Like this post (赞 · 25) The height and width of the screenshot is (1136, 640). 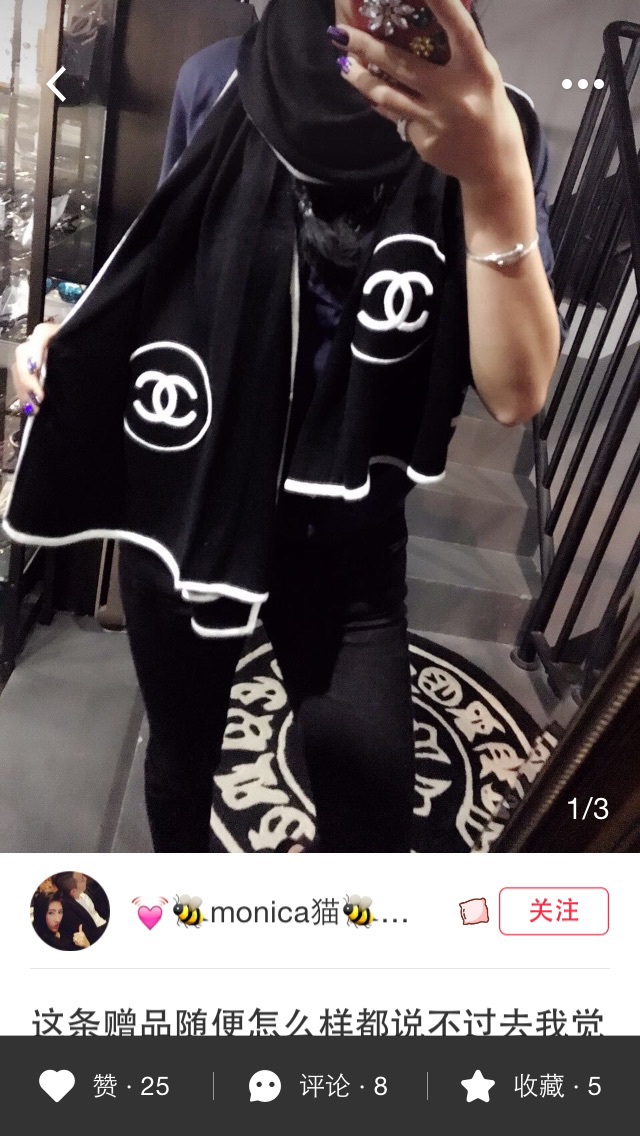click(x=104, y=1086)
